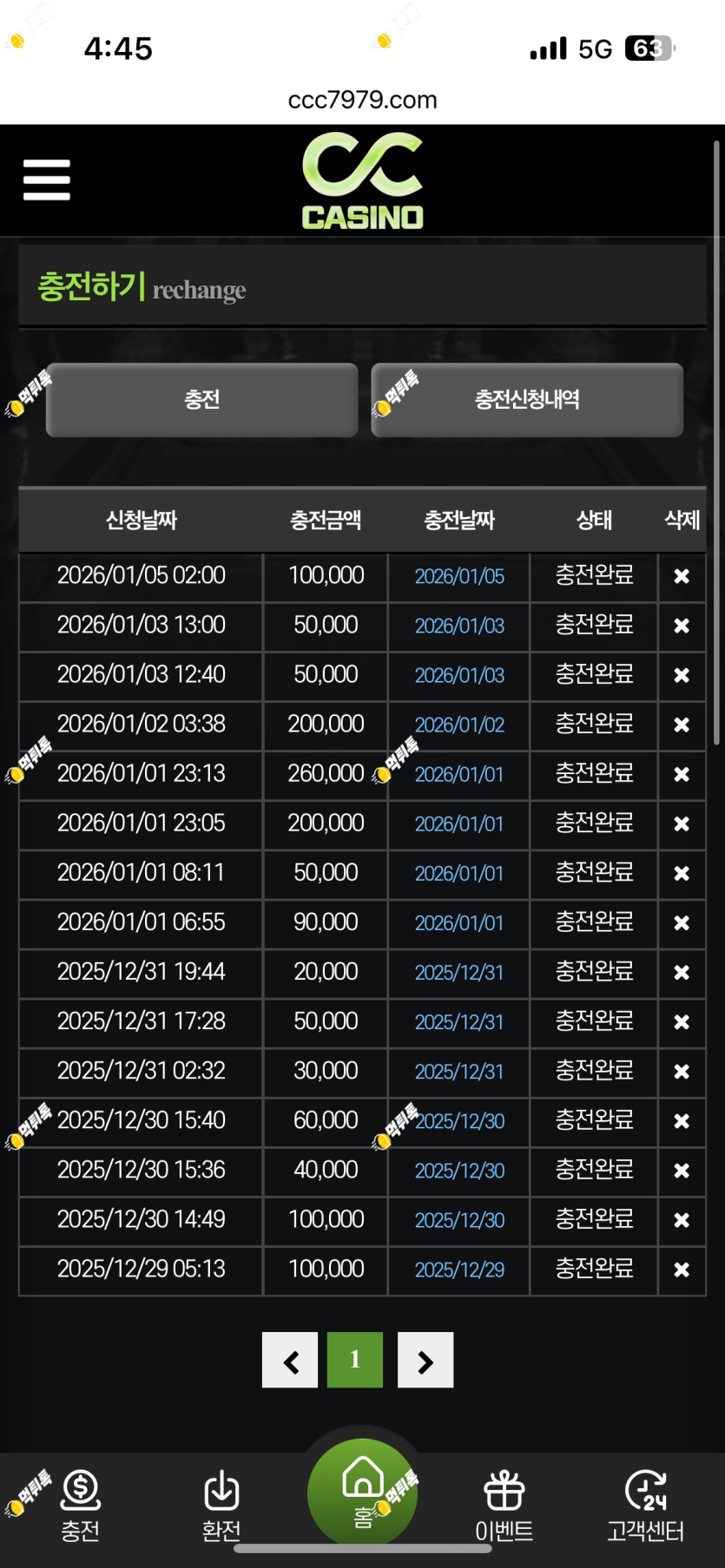Go to 홈 from the bottom bar

[x=363, y=1493]
